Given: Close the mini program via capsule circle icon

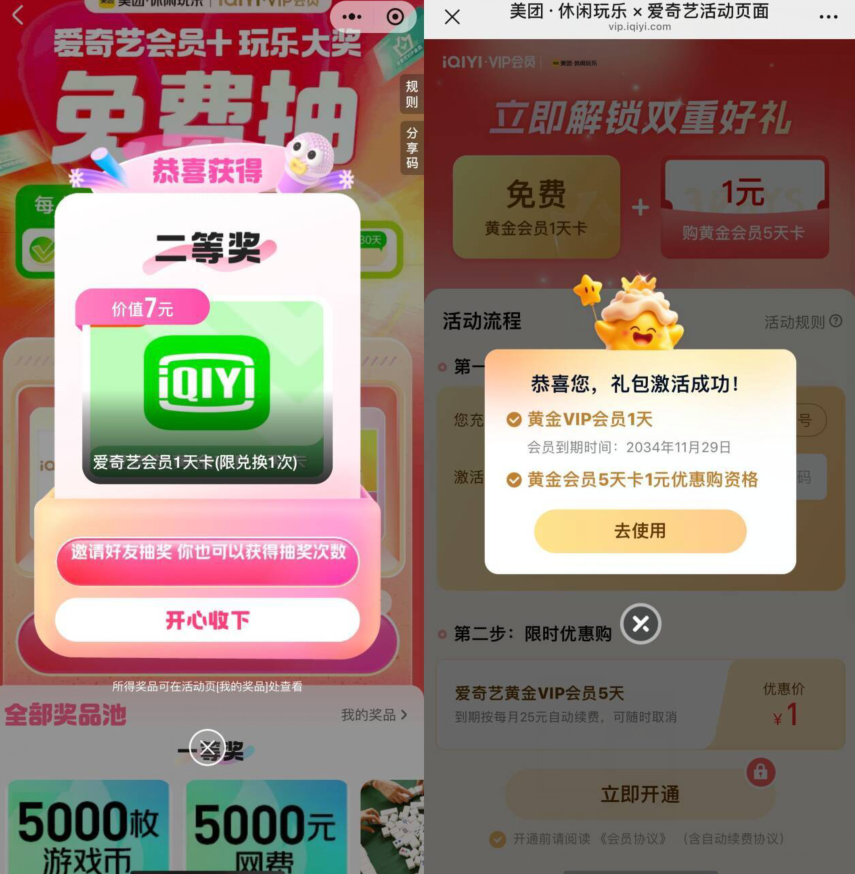Looking at the screenshot, I should tap(395, 17).
